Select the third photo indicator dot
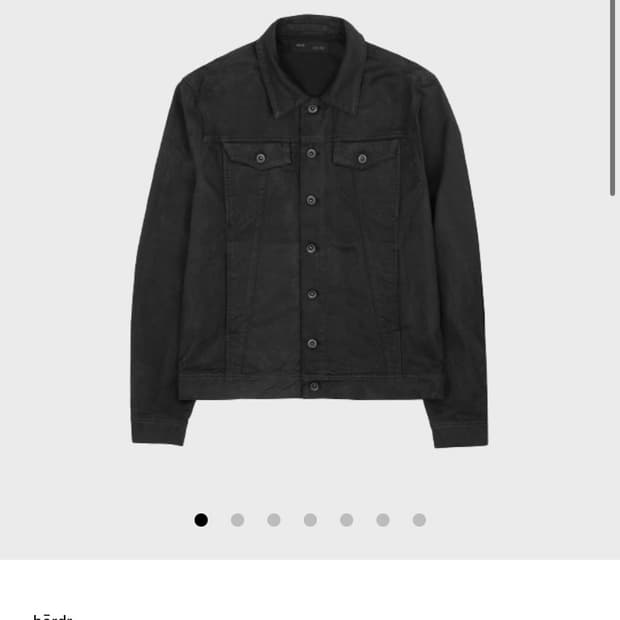Screen dimensions: 620x620 coord(274,520)
